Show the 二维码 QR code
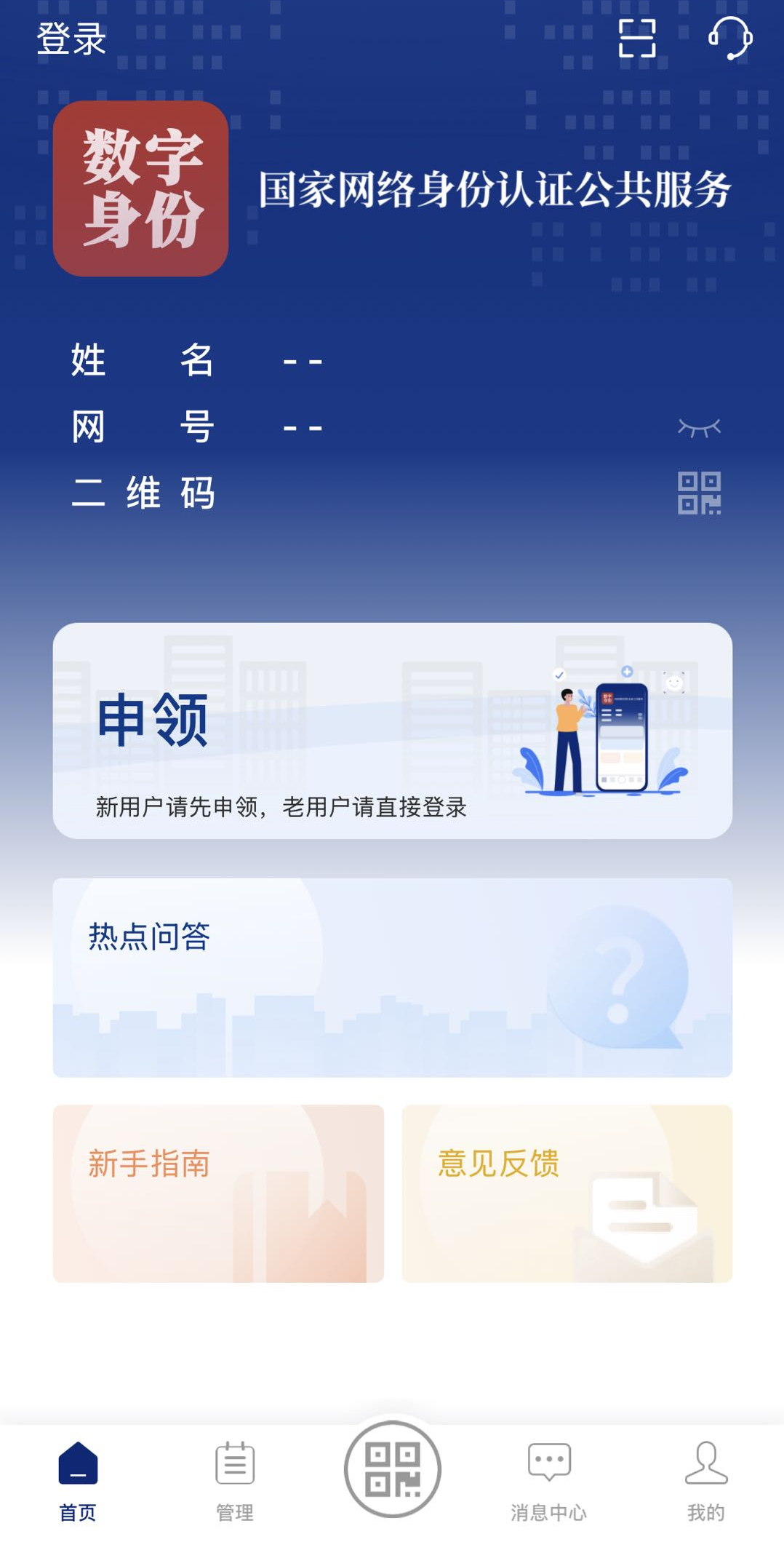 tap(699, 493)
